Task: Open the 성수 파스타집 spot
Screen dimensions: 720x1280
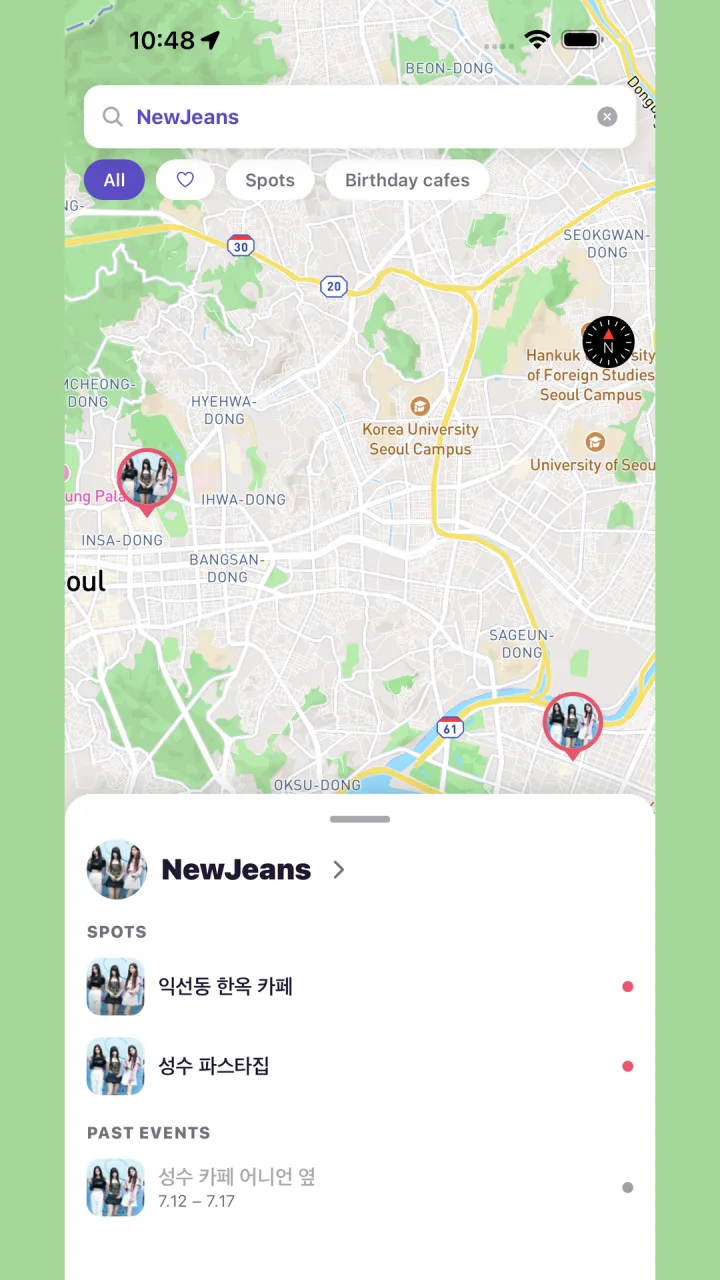Action: point(360,1066)
